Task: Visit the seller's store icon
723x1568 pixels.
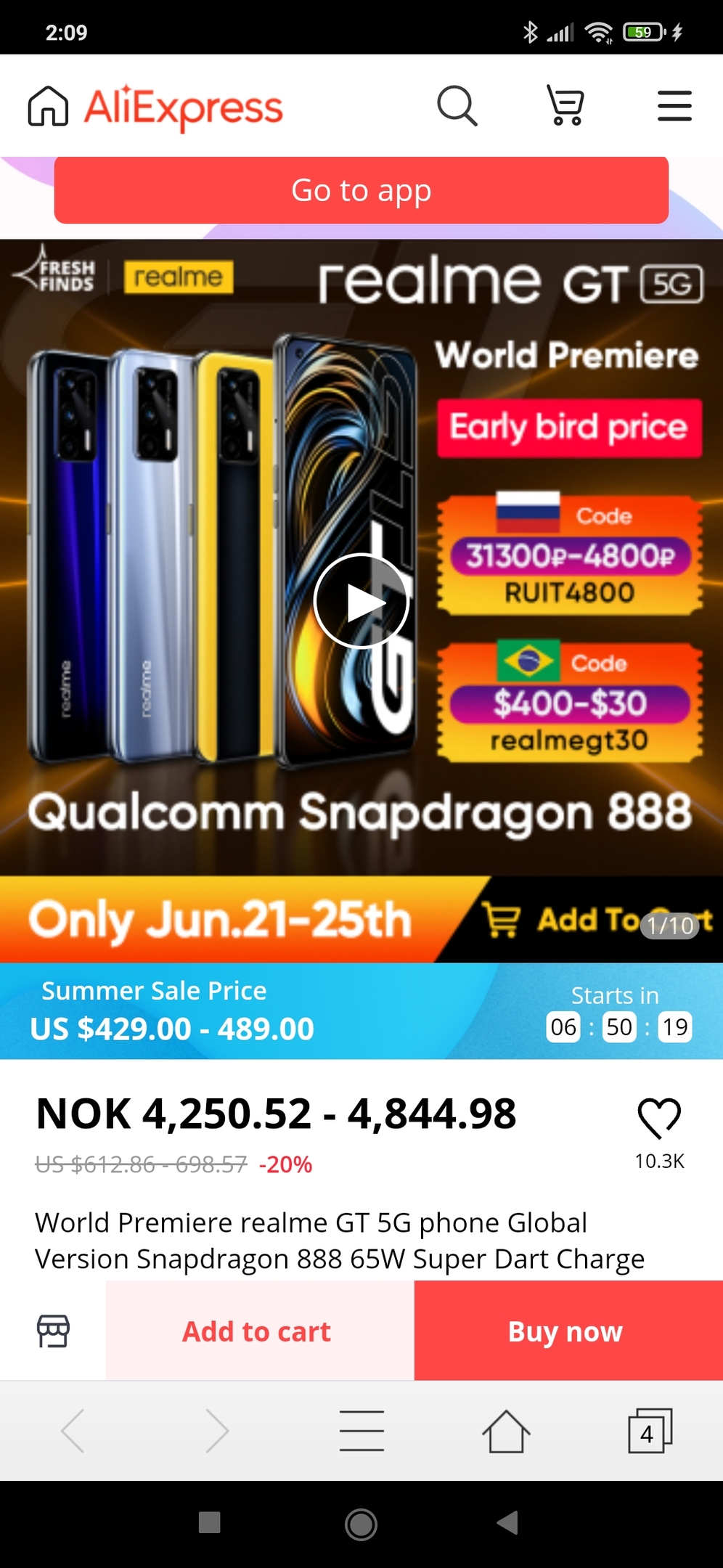Action: 53,1331
